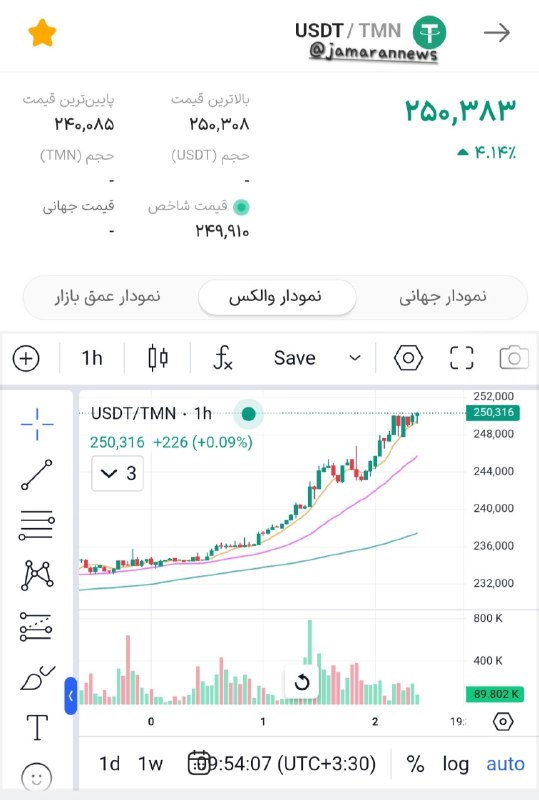
Task: Toggle the favorite star for USDT/TMN
Action: point(42,33)
